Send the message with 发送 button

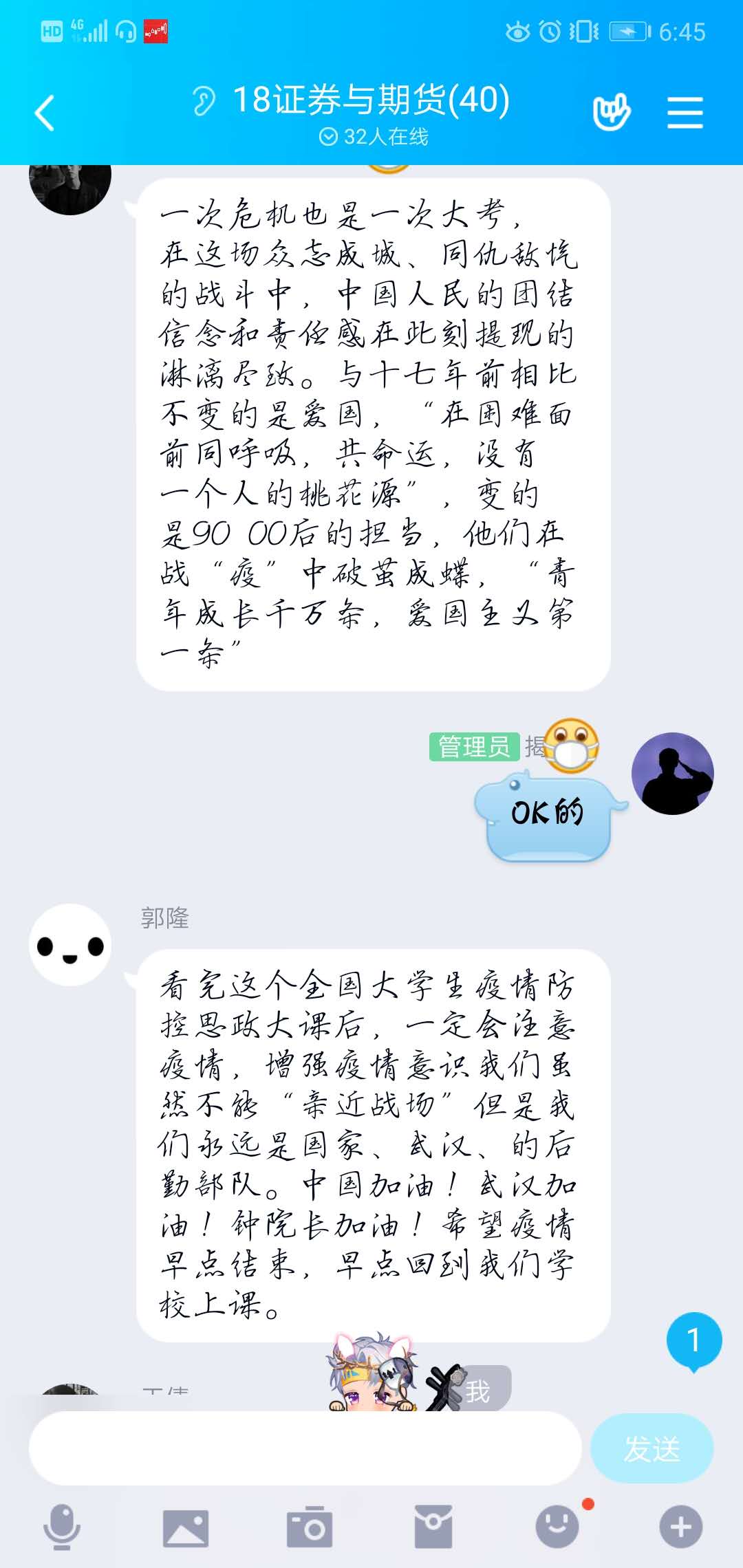[651, 1448]
